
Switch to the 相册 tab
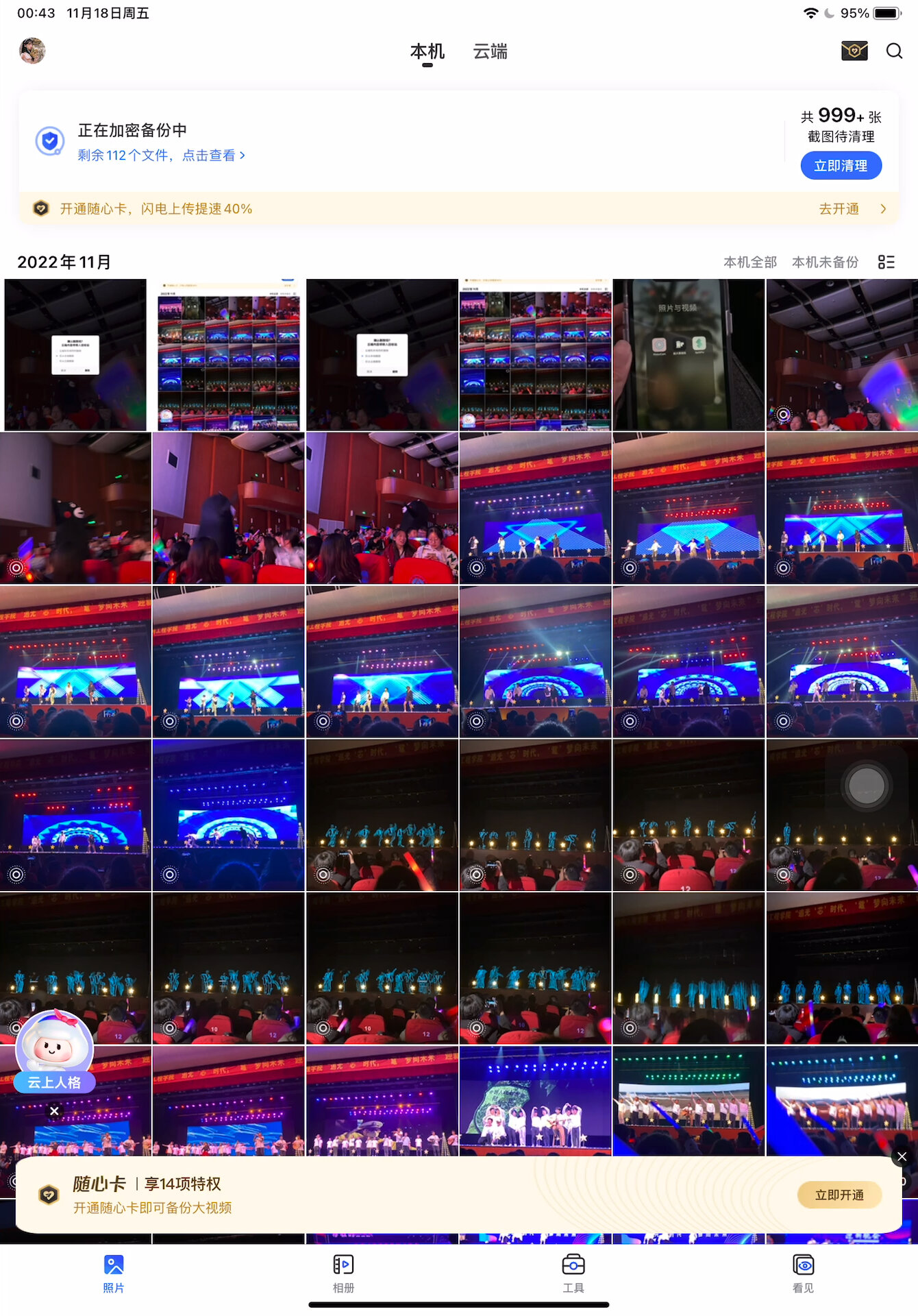click(x=343, y=1274)
